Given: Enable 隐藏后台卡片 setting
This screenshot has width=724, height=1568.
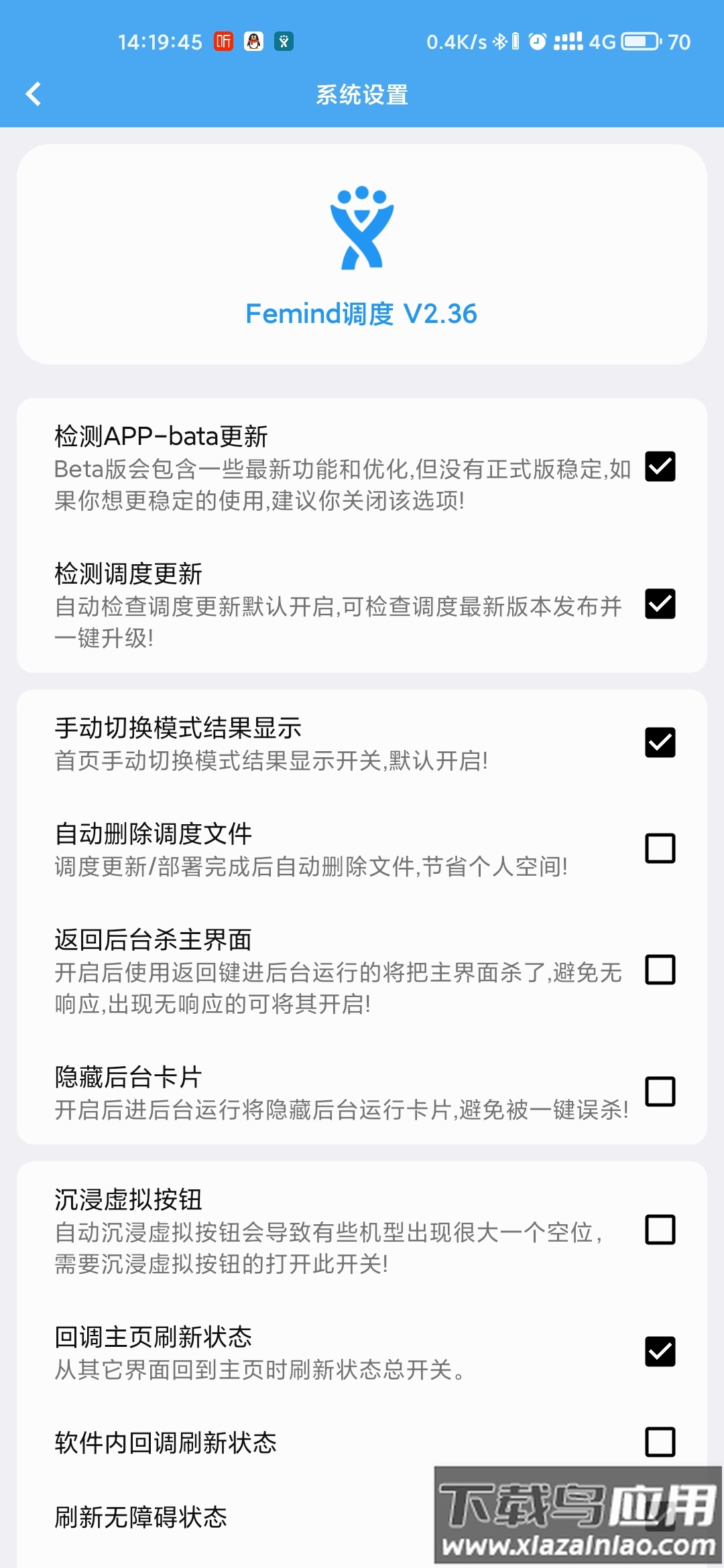Looking at the screenshot, I should [661, 1092].
